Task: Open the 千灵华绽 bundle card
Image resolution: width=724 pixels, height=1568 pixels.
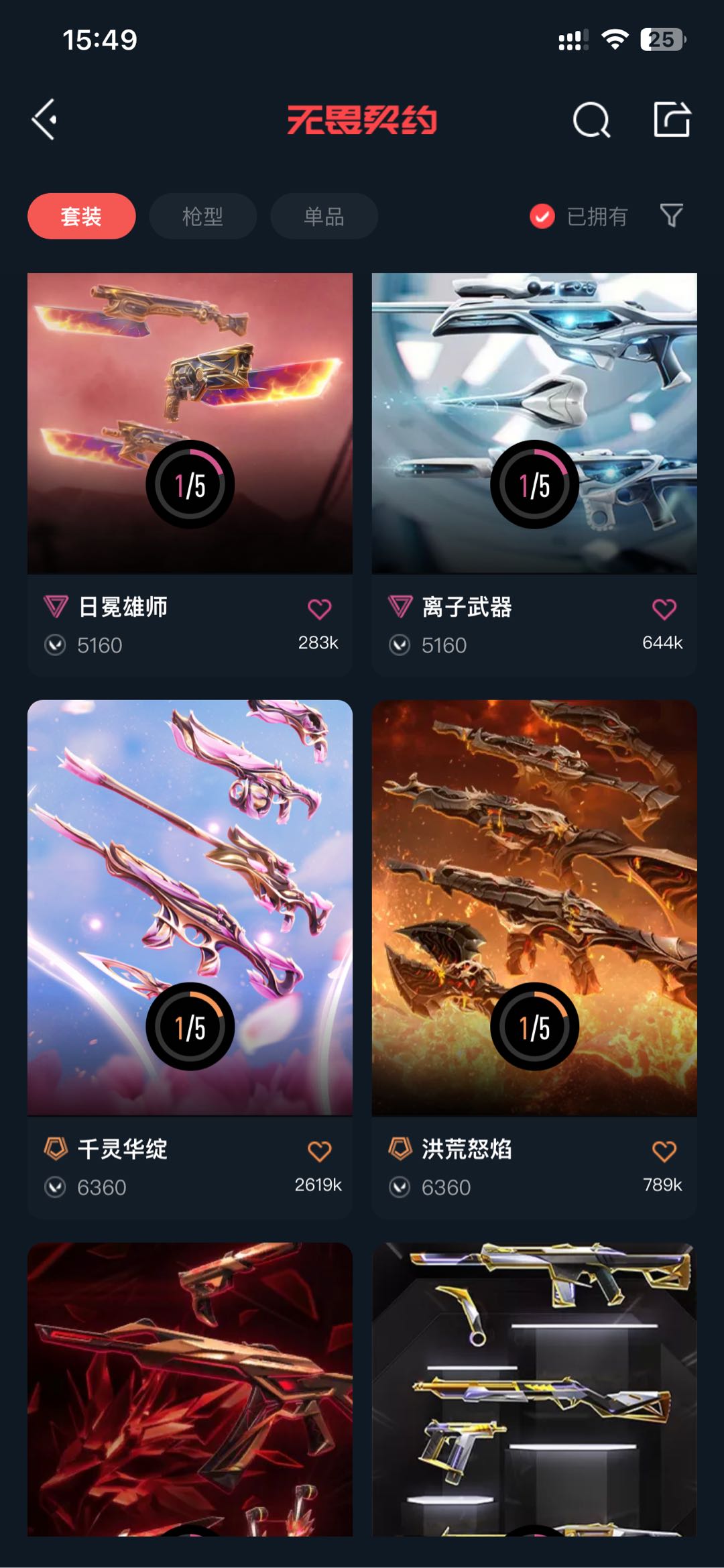Action: pos(190,905)
